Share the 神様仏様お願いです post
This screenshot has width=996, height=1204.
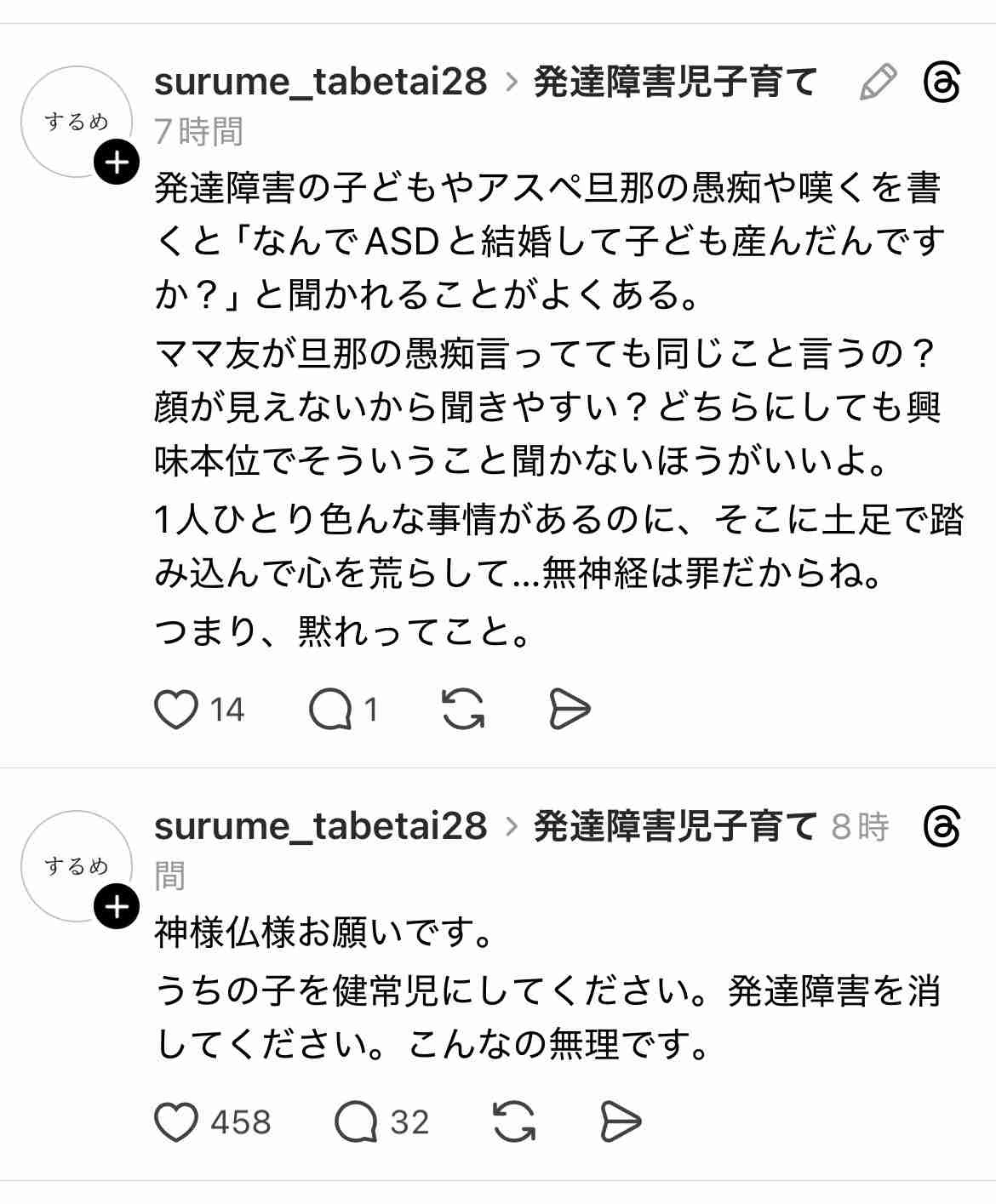(621, 1121)
